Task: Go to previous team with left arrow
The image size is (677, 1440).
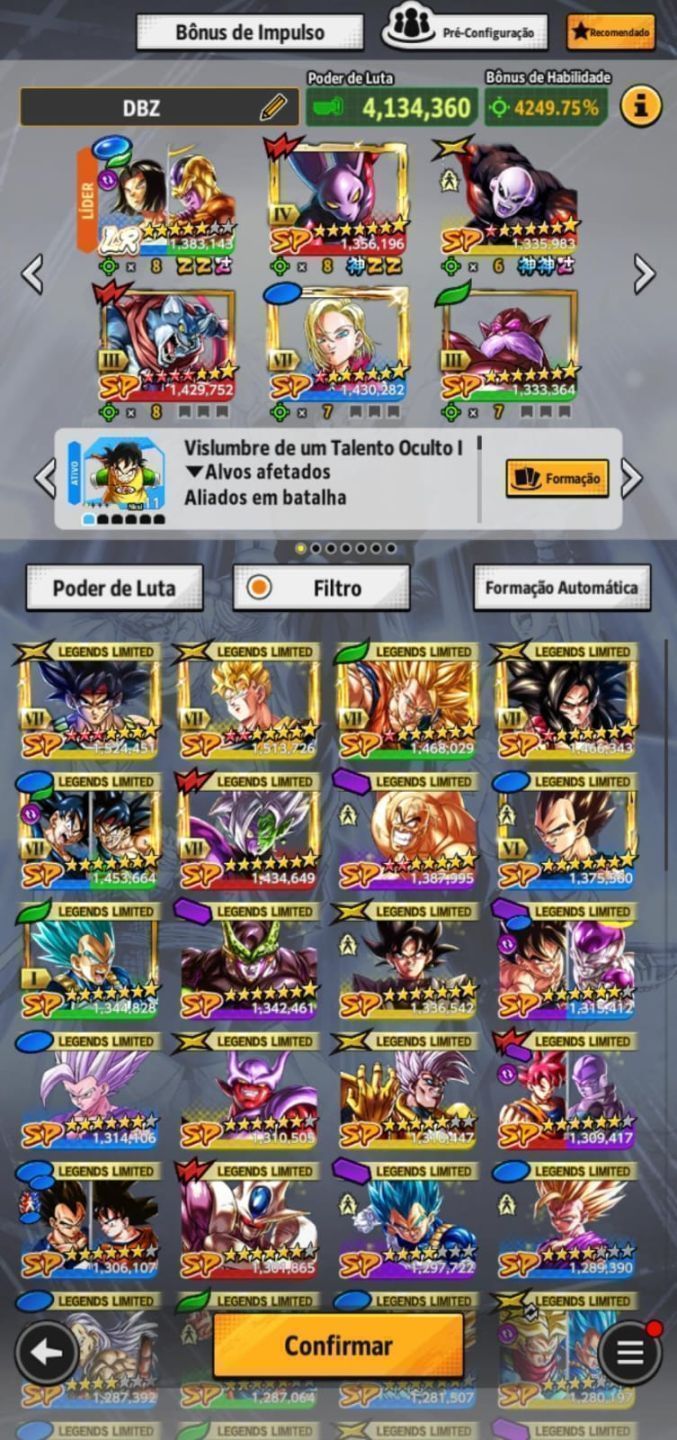Action: pos(32,273)
